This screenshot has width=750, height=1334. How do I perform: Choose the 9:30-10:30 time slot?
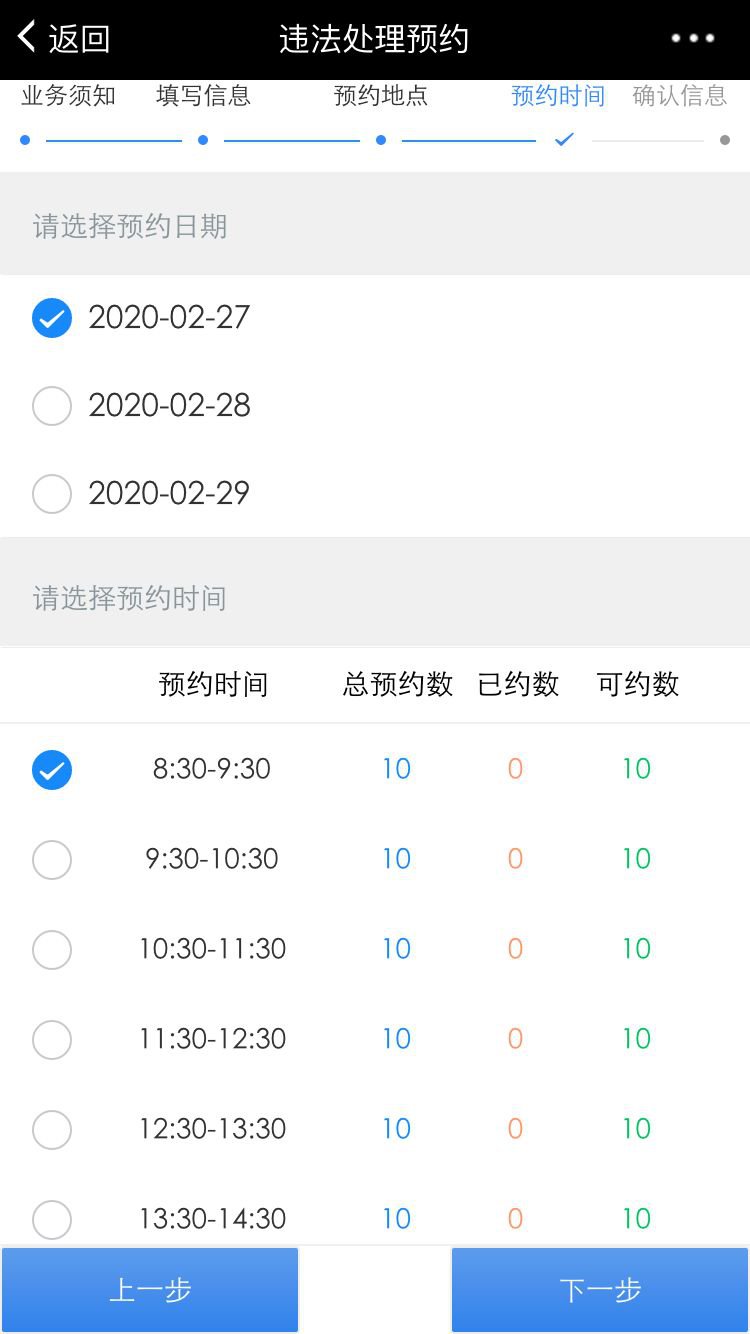(x=52, y=860)
